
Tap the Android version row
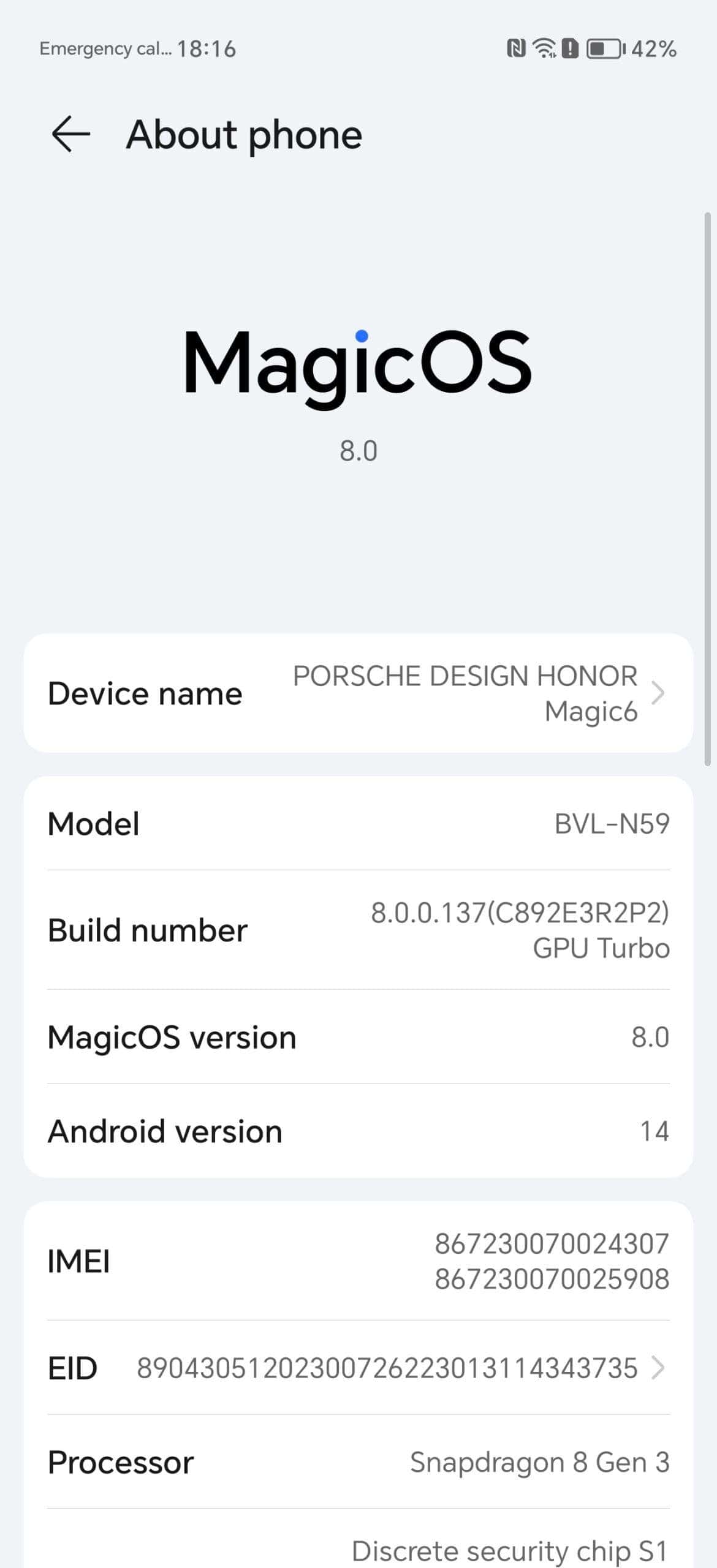click(x=358, y=1131)
